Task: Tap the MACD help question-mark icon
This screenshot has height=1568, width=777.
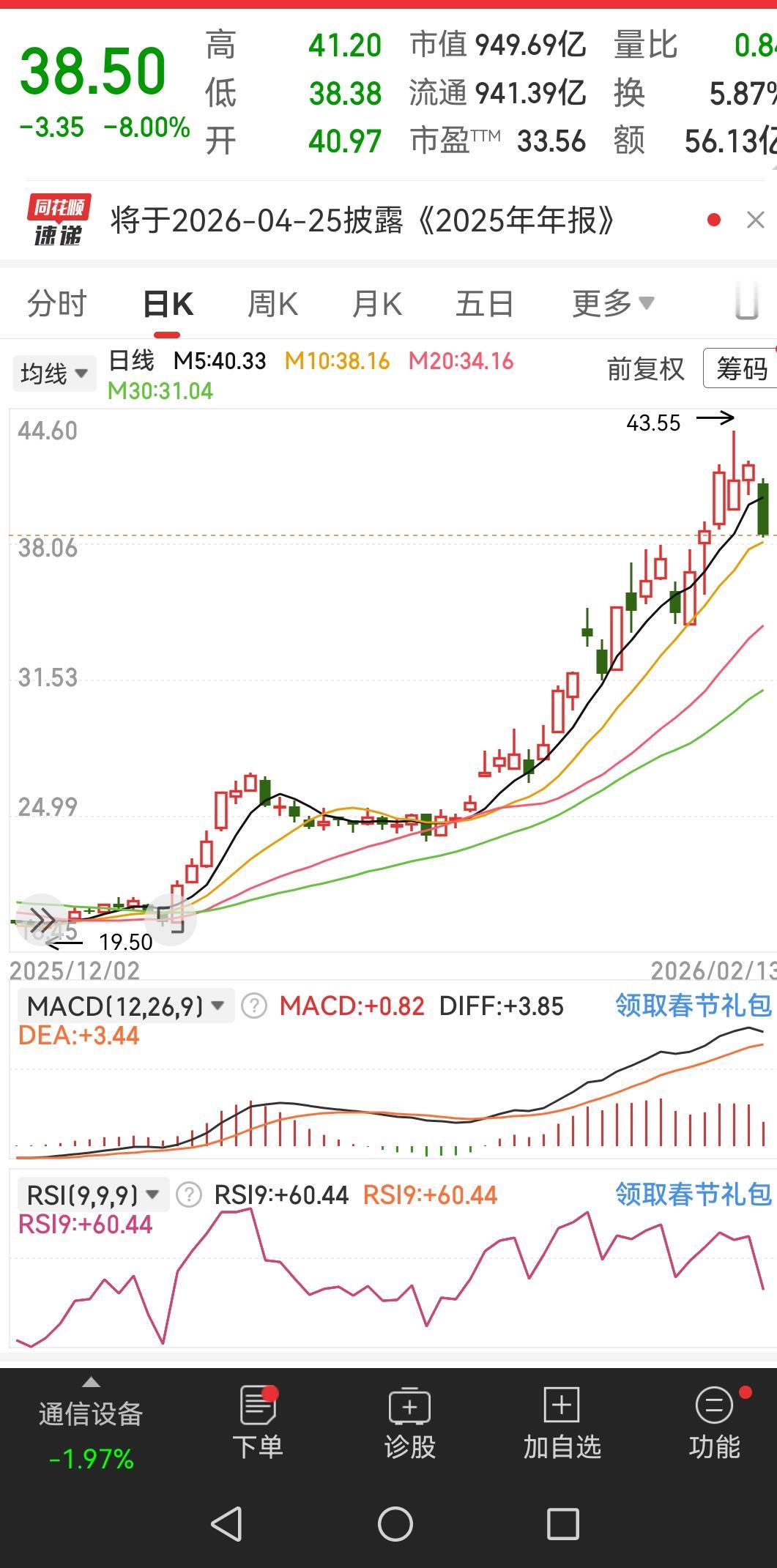Action: point(253,1006)
